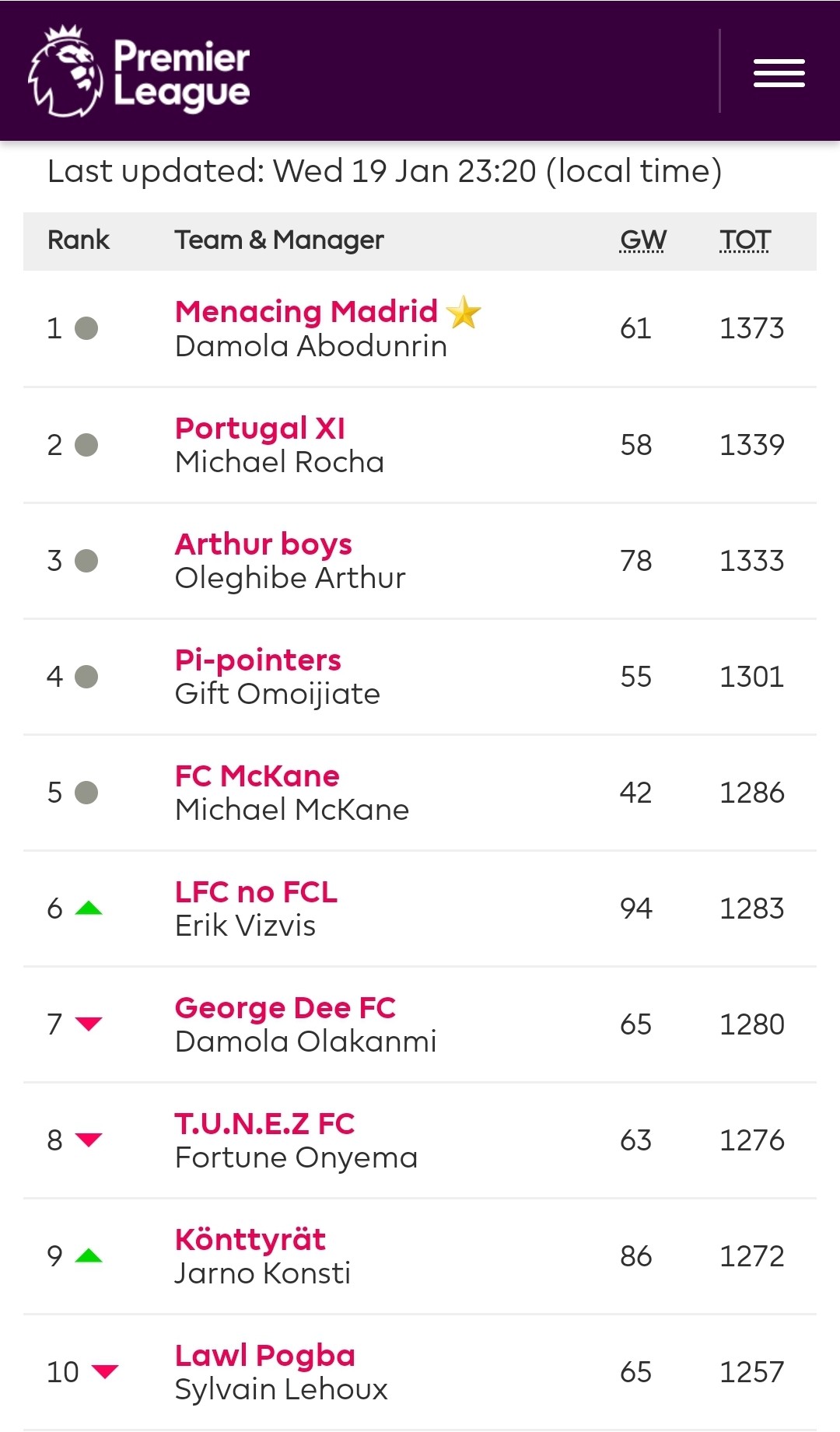The height and width of the screenshot is (1432, 840).
Task: Open T.U.N.E.Z FC team page
Action: tap(264, 1123)
